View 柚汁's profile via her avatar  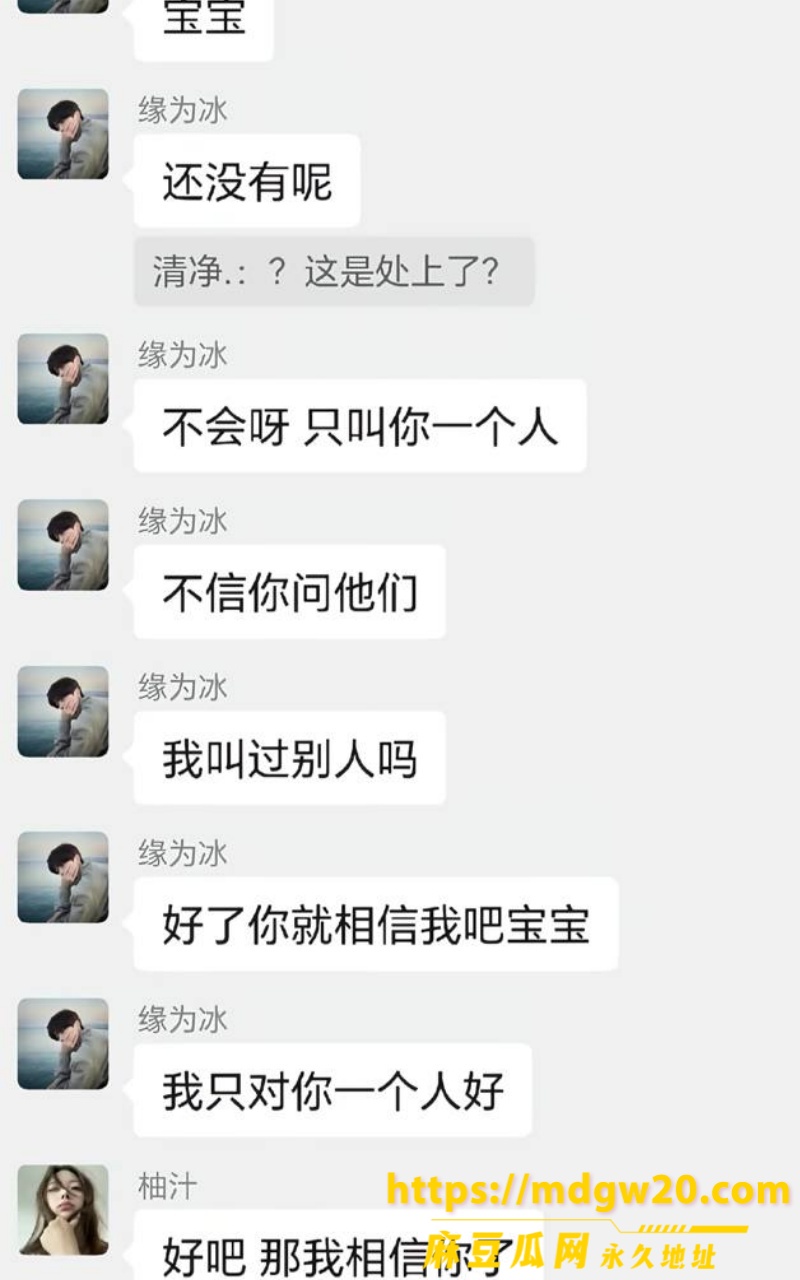click(x=63, y=1210)
